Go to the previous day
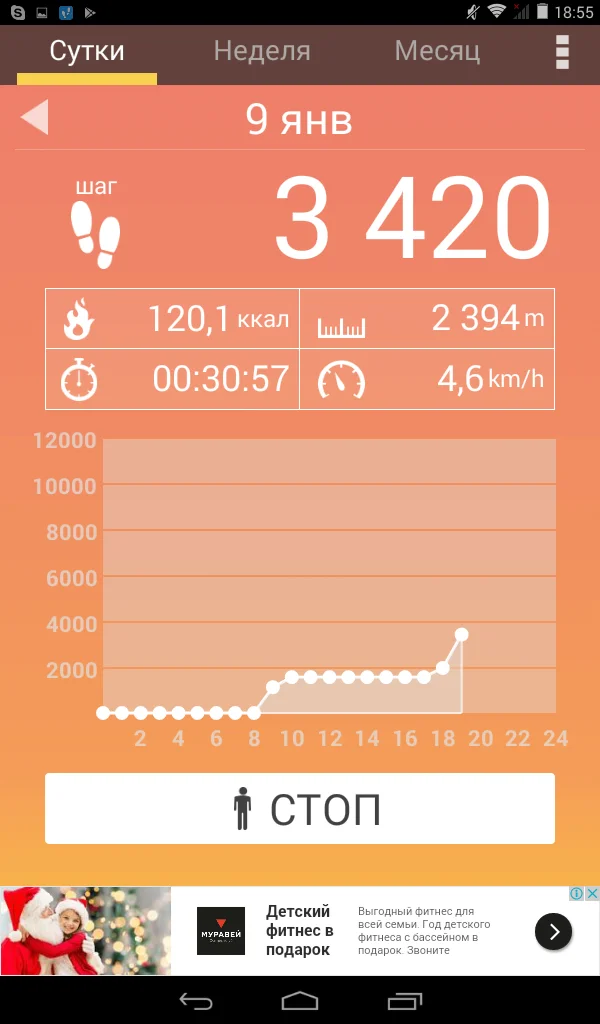The image size is (600, 1024). click(35, 118)
